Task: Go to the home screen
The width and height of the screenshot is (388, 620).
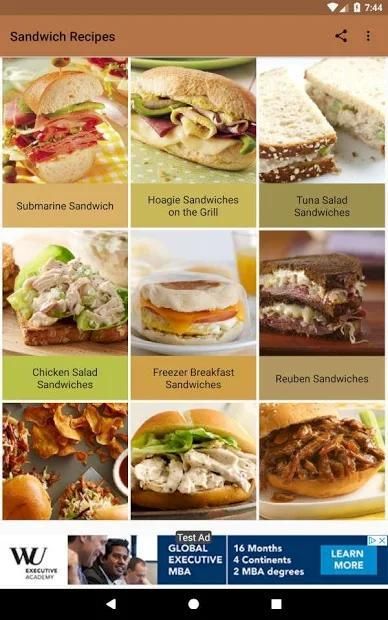Action: pos(193,604)
